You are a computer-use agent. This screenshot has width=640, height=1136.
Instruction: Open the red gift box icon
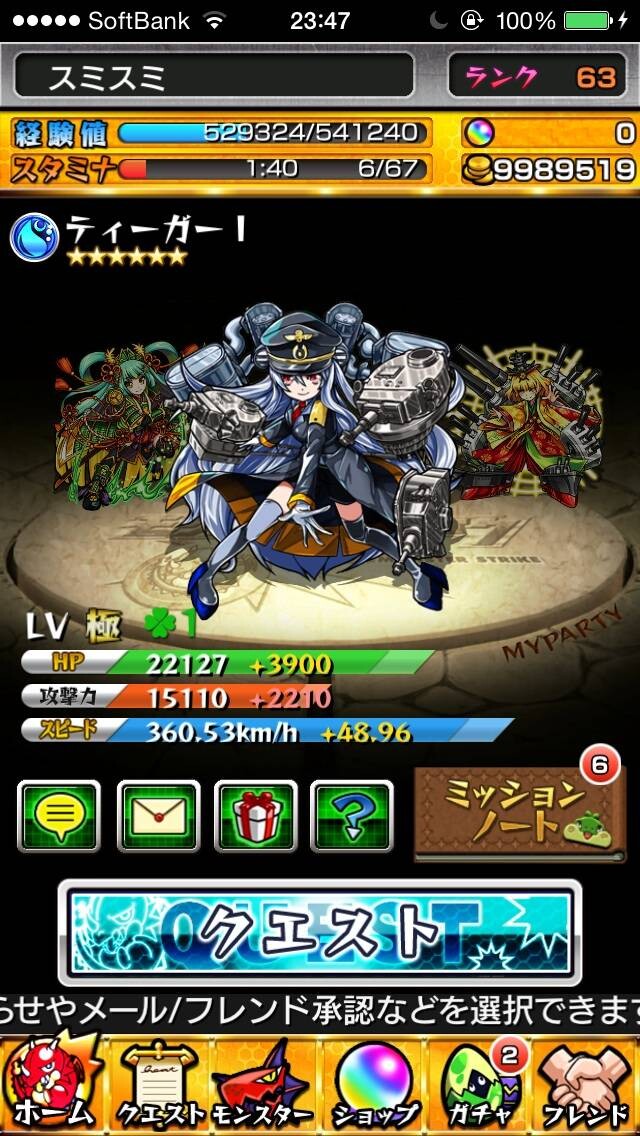[x=256, y=815]
